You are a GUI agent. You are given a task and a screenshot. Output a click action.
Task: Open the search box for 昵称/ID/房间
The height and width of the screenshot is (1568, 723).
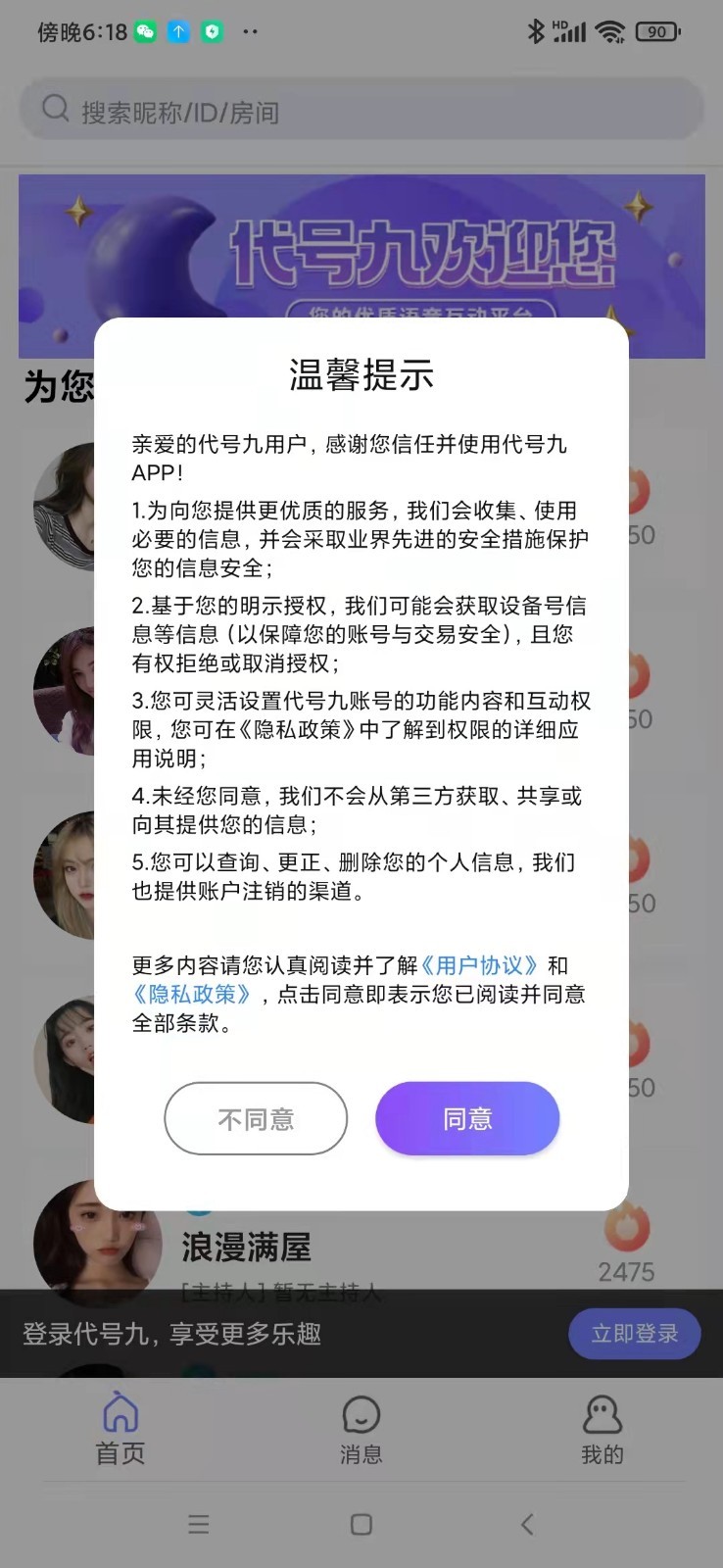[x=361, y=112]
